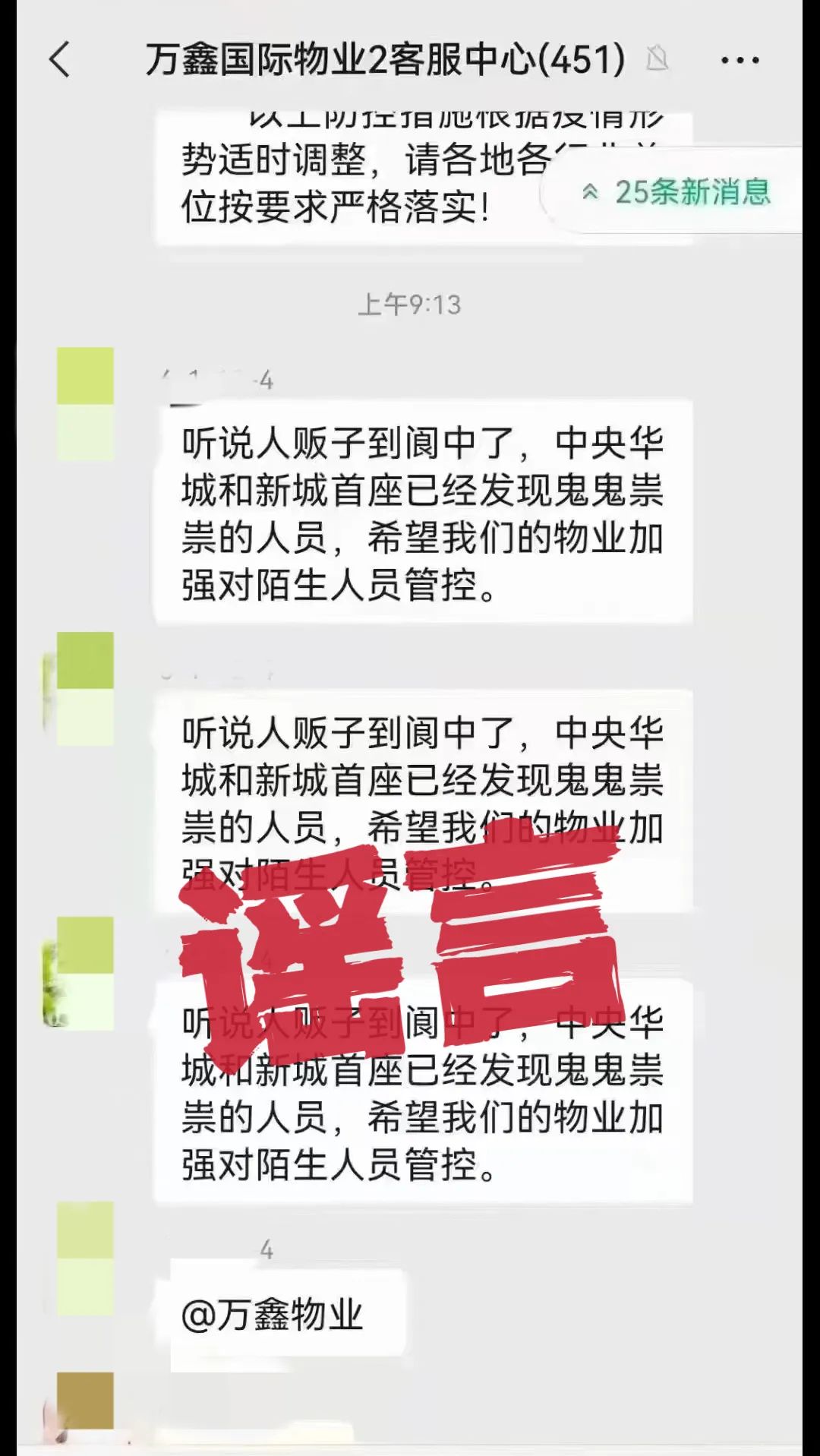Go back from the group chat
This screenshot has height=1456, width=820.
(59, 60)
